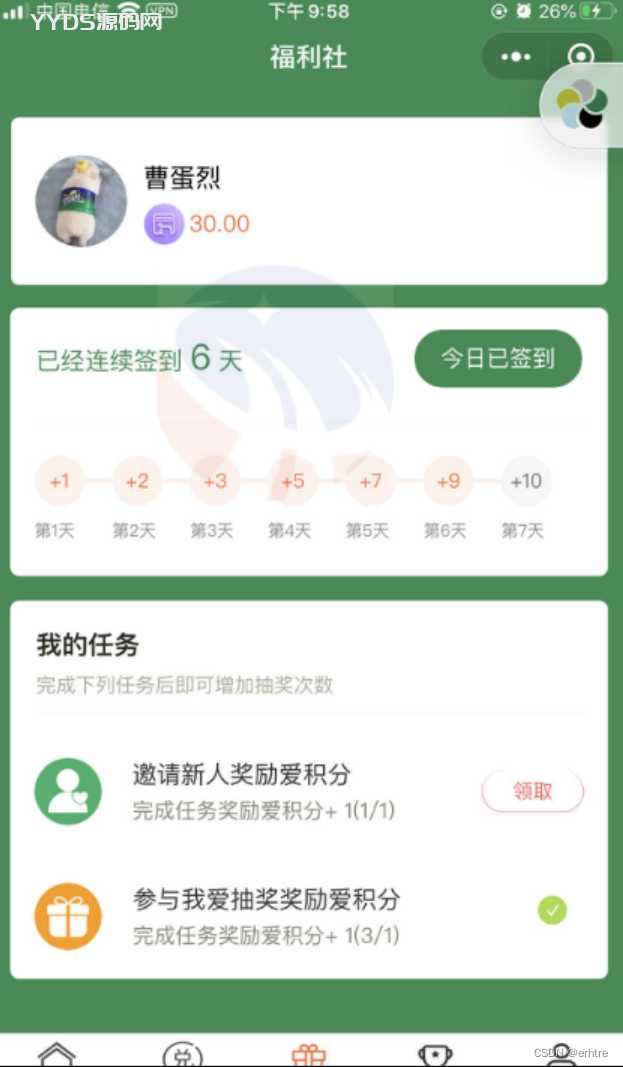Close the mini program with the circle button
623x1067 pixels.
(x=580, y=56)
